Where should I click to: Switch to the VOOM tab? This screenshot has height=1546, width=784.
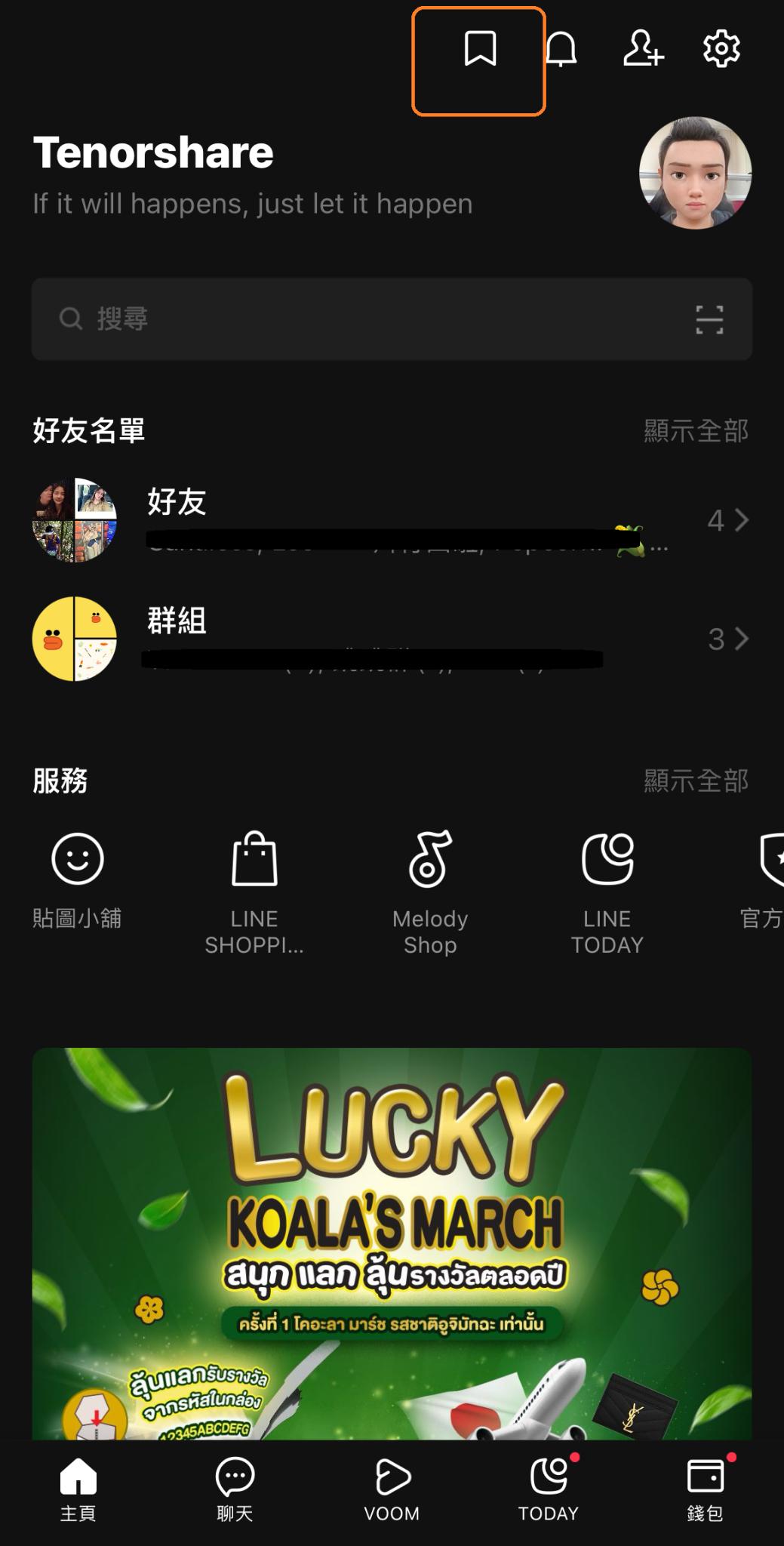pos(392,1489)
